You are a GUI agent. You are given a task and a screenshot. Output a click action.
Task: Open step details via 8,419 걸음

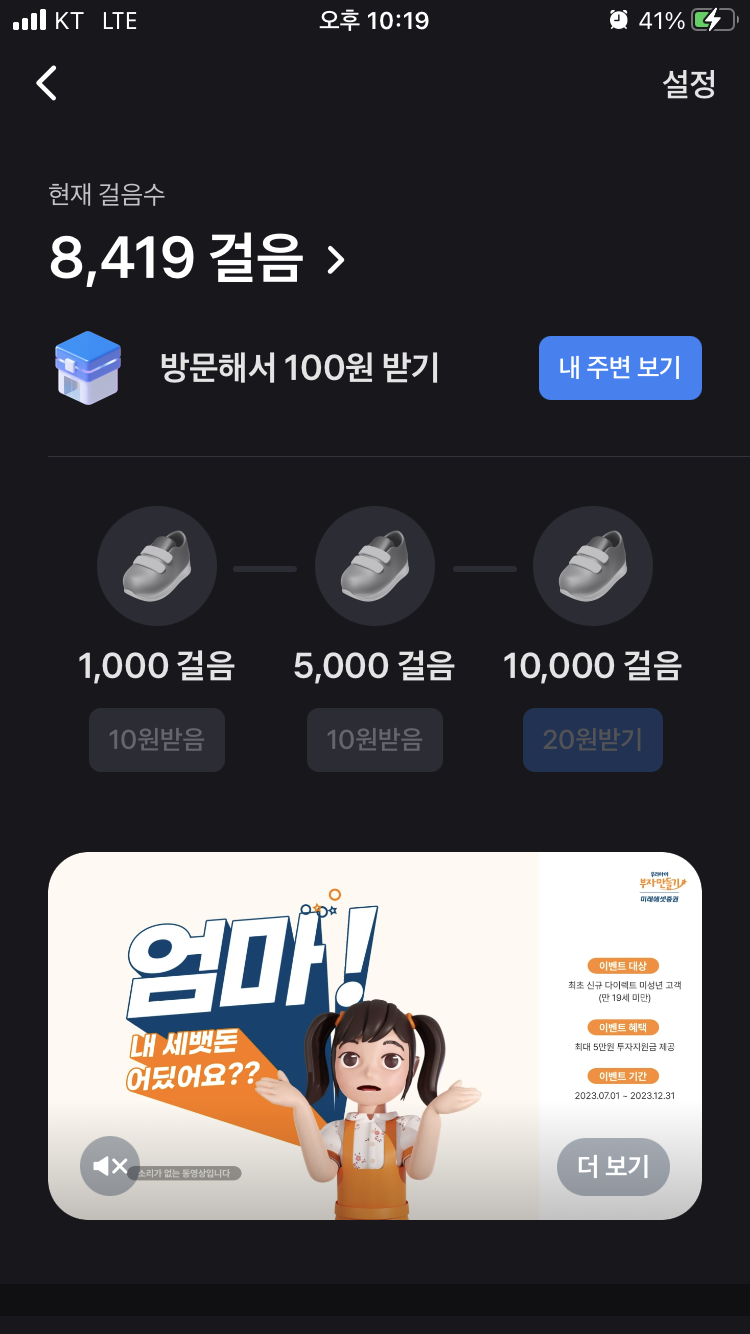197,259
